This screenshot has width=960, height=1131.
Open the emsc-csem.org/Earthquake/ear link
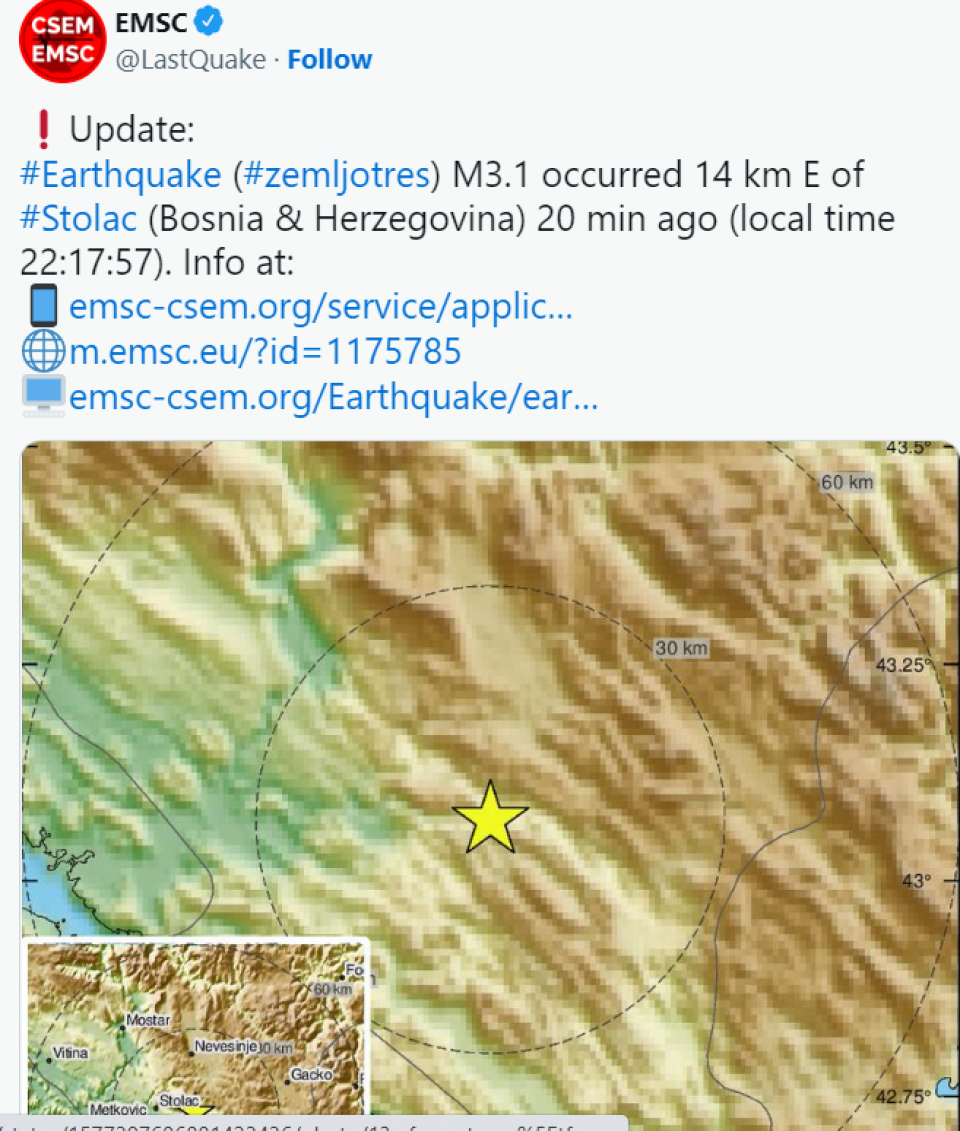[x=334, y=397]
